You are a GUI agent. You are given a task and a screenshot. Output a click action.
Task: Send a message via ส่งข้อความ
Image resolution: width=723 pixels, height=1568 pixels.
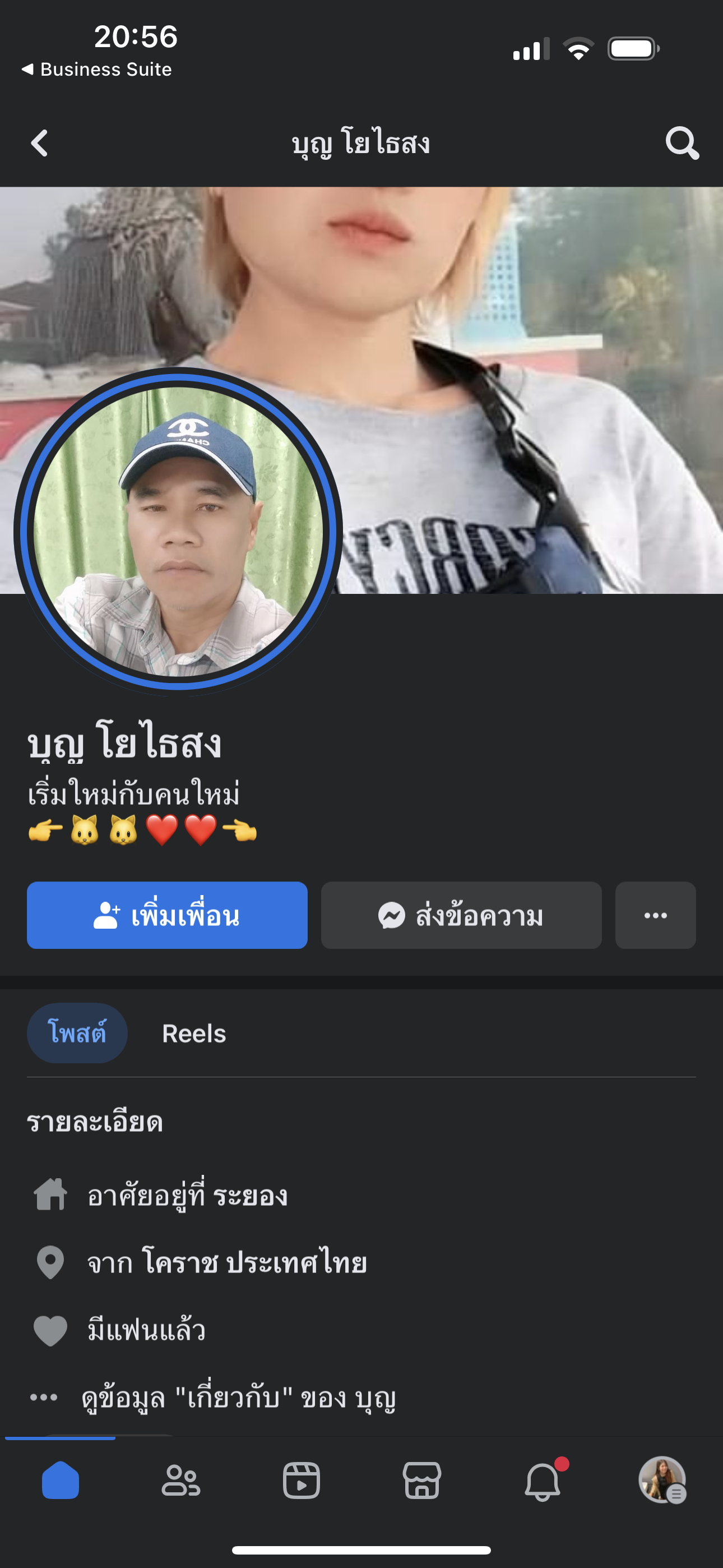pos(461,915)
